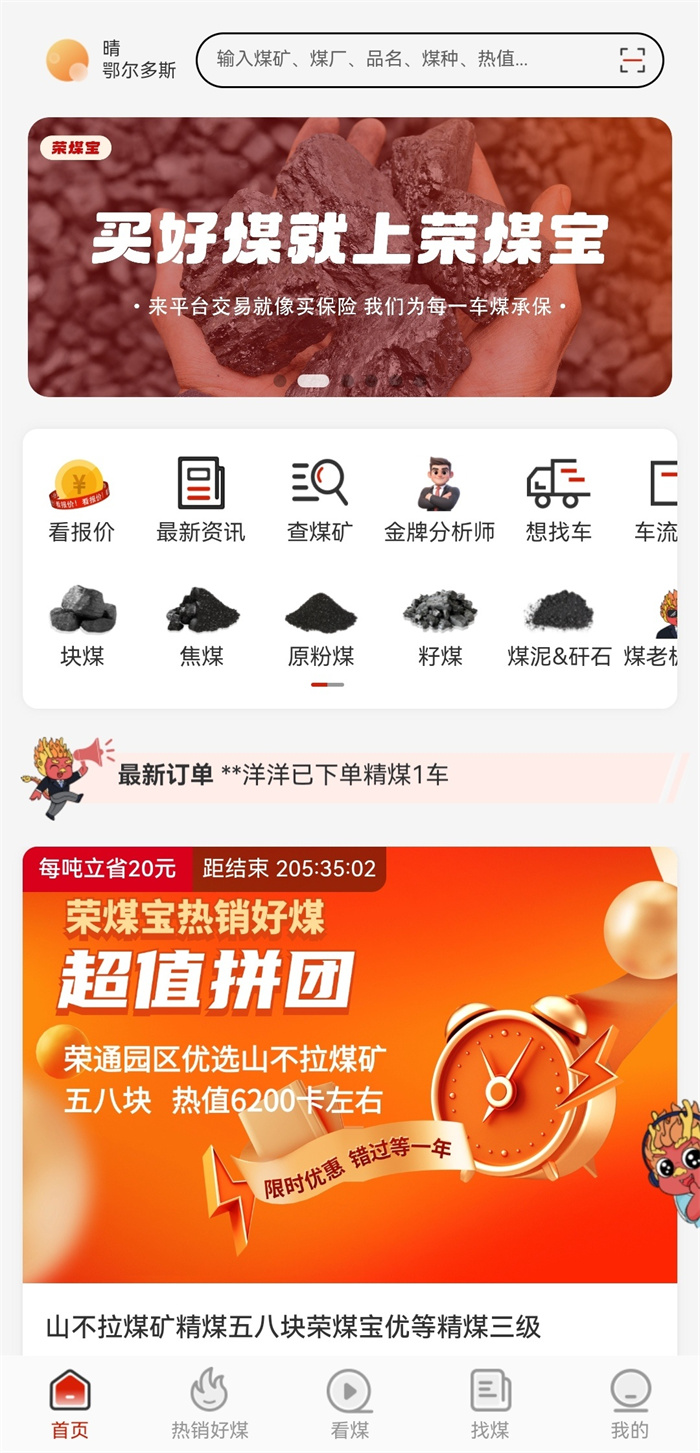
Task: Switch to the 热销好煤 tab
Action: coord(210,1403)
